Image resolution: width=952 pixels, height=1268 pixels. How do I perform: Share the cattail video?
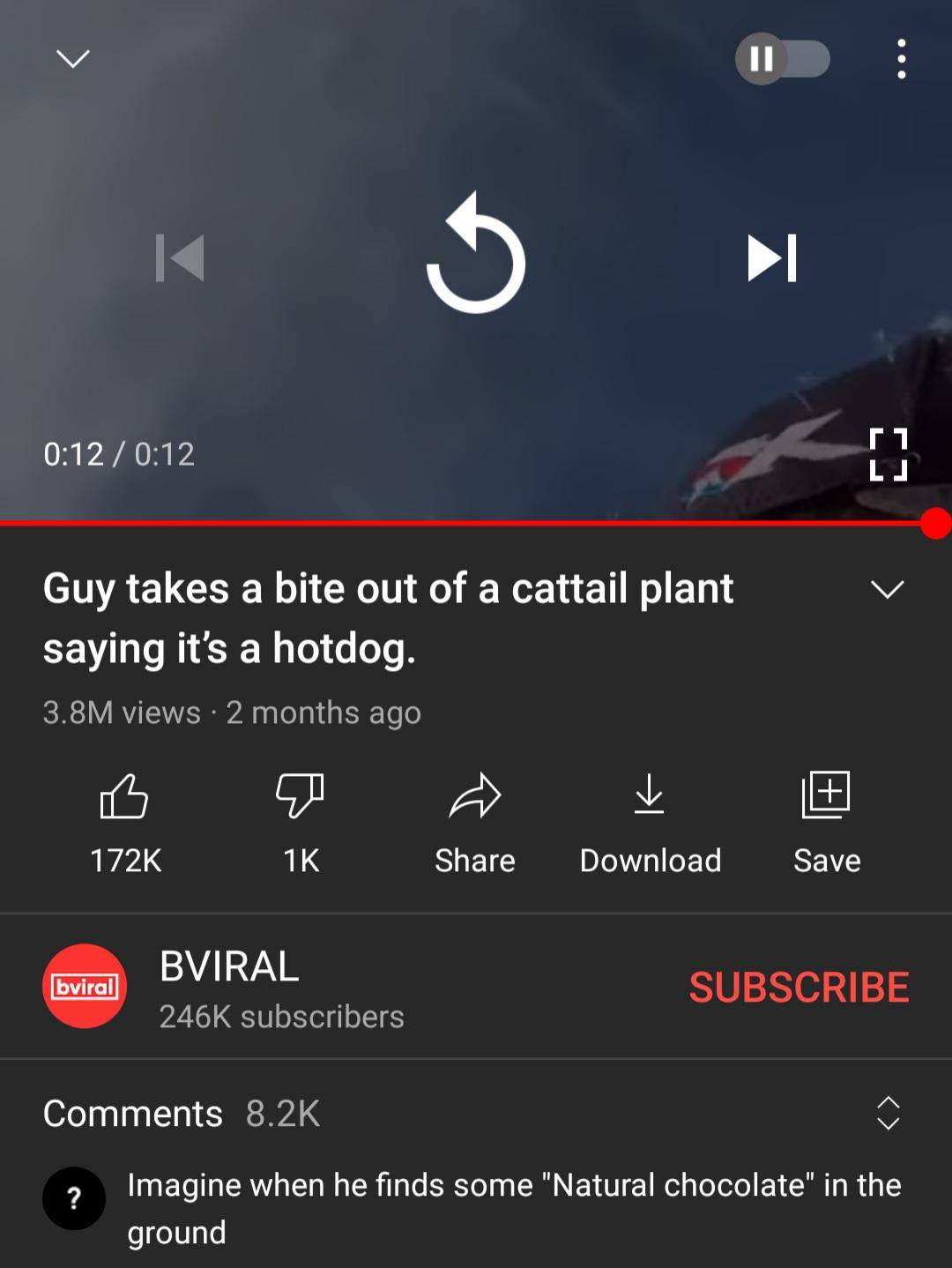pos(475,822)
